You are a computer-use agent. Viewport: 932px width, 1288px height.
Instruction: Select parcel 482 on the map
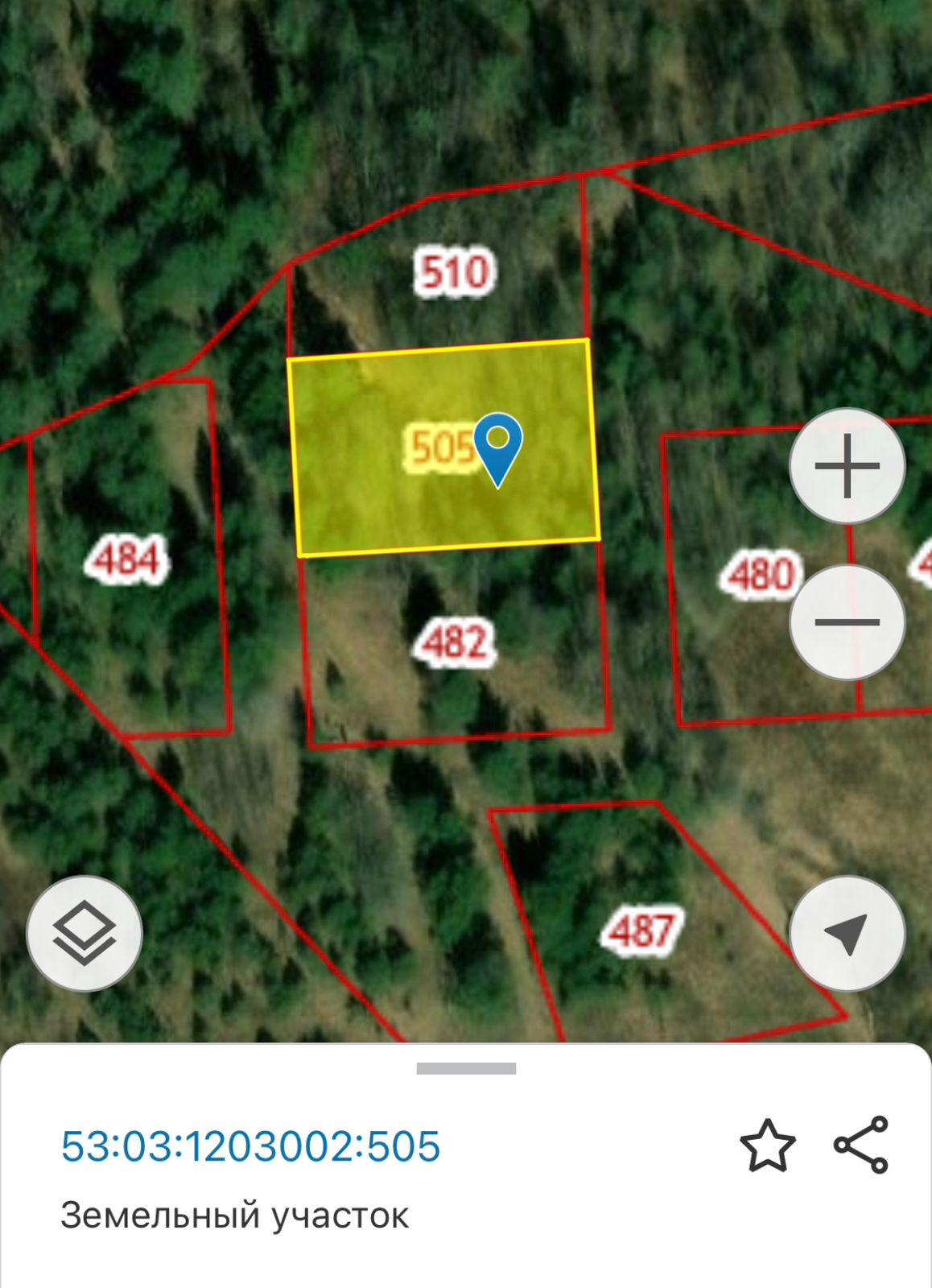pos(455,642)
